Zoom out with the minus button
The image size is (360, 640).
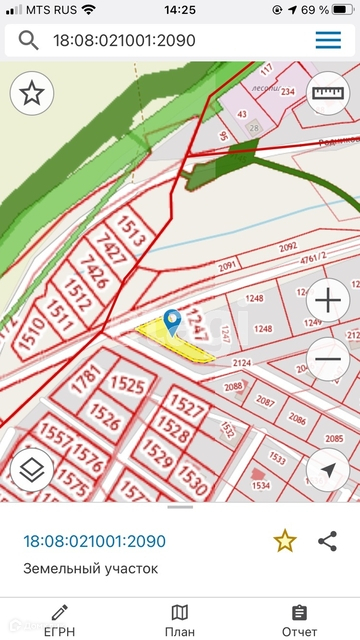(328, 359)
